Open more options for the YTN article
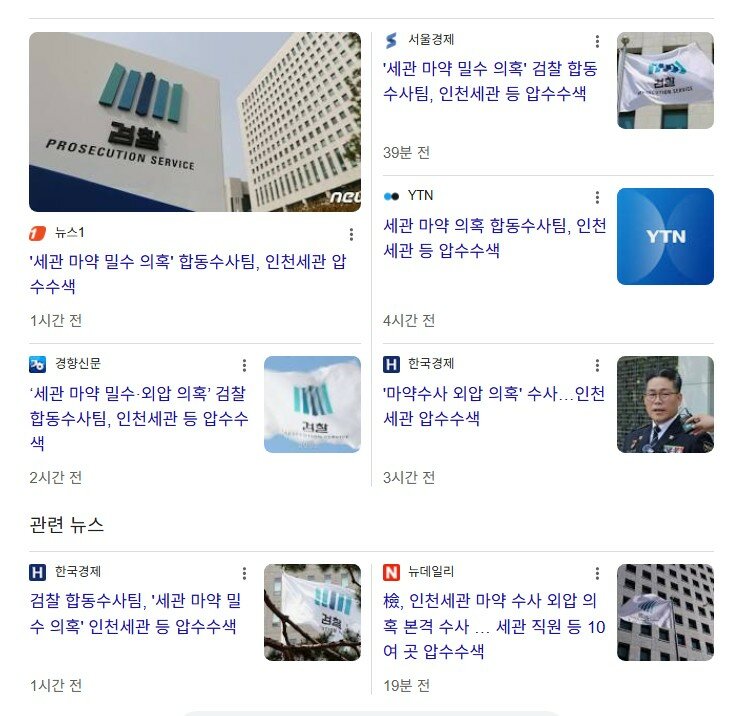Viewport: 731px width, 716px height. [x=597, y=197]
